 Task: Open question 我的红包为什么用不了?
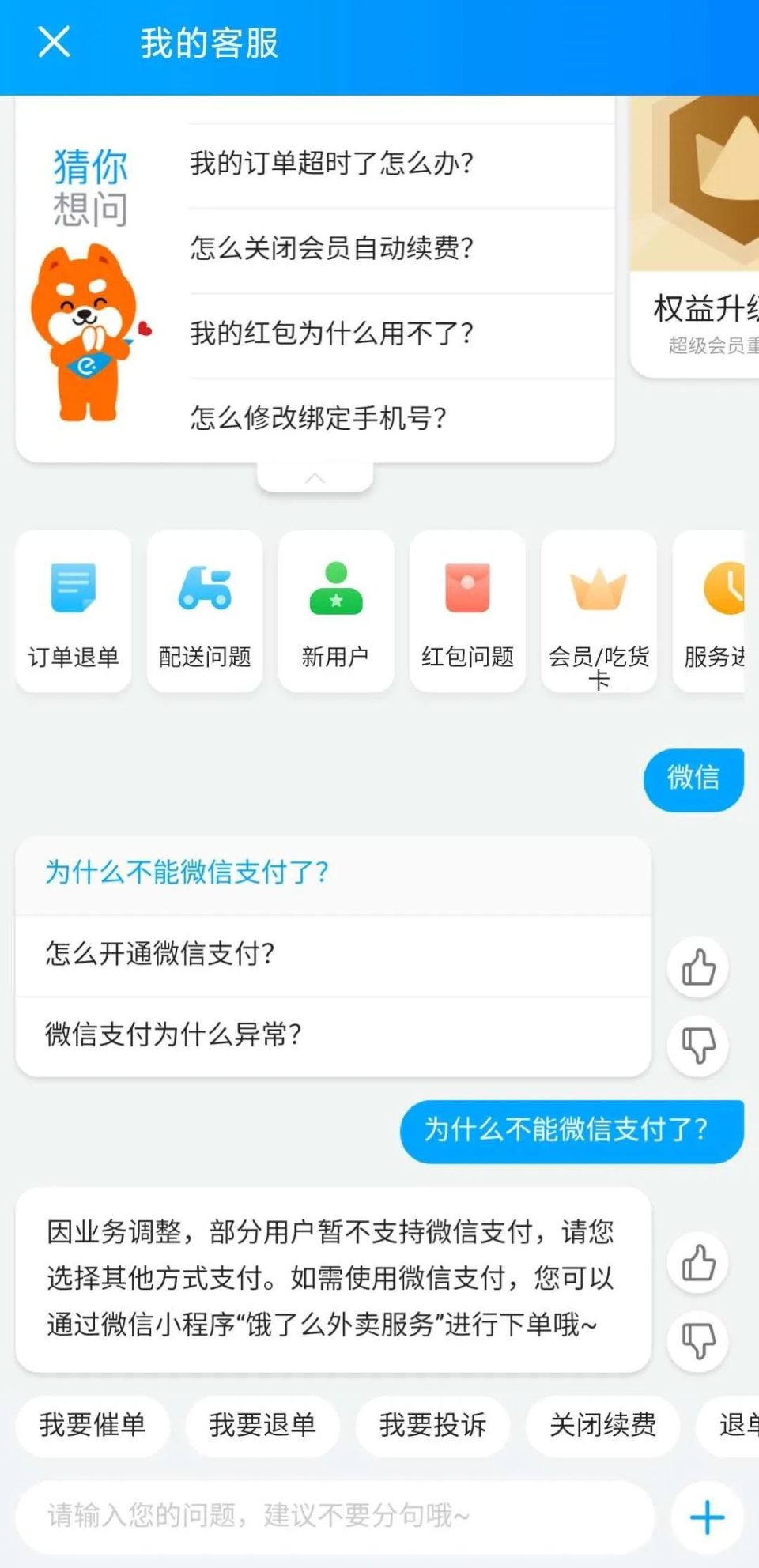pyautogui.click(x=332, y=334)
